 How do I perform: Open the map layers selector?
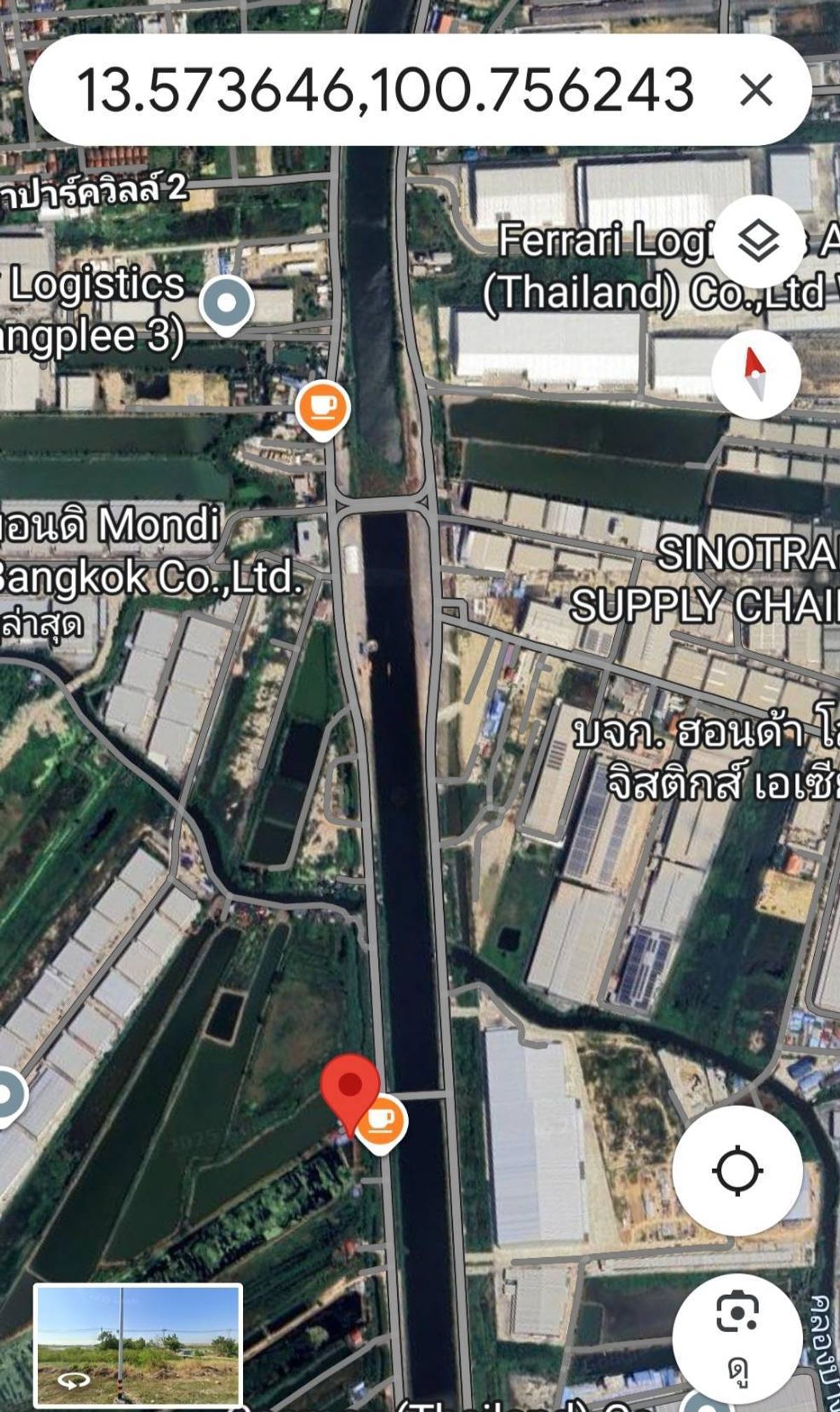(x=758, y=242)
